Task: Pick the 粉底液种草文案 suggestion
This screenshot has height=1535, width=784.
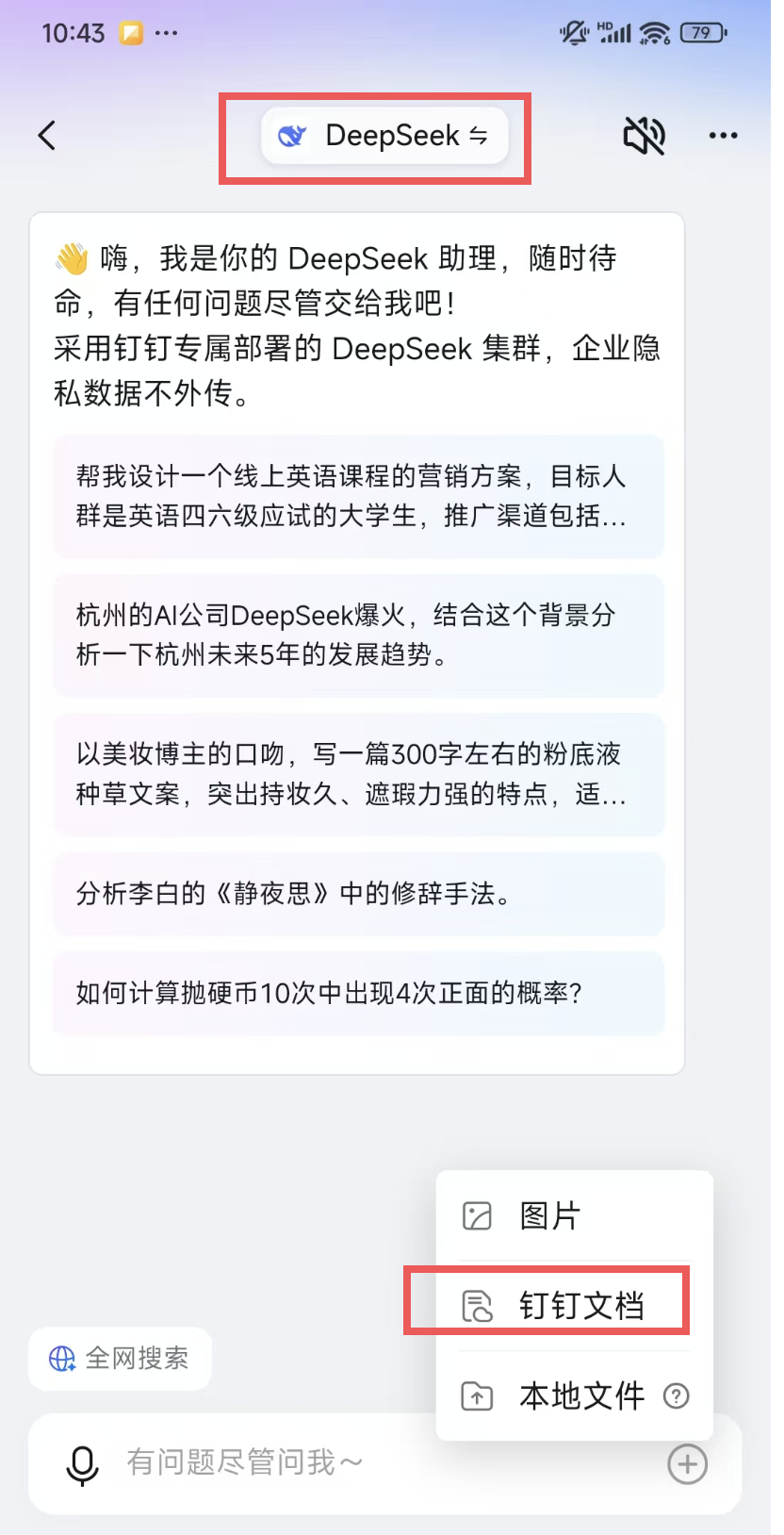Action: (358, 774)
